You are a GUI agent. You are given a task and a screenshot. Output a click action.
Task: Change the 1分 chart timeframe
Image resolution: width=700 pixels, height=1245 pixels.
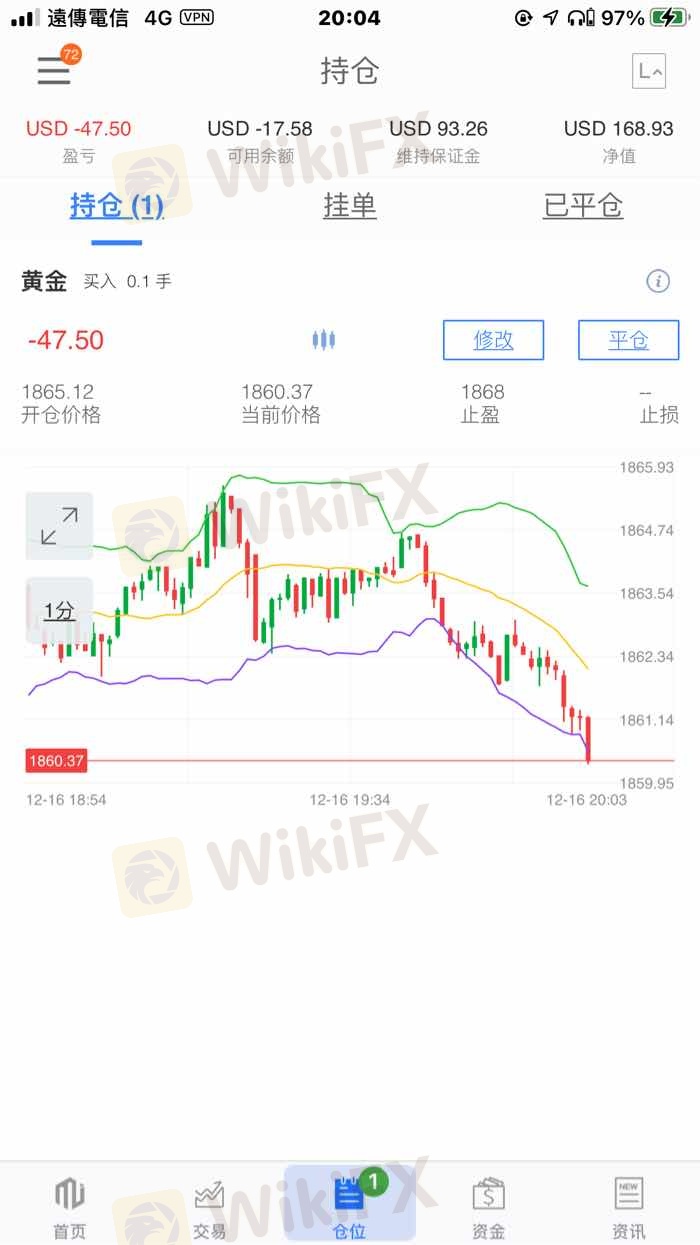(59, 610)
